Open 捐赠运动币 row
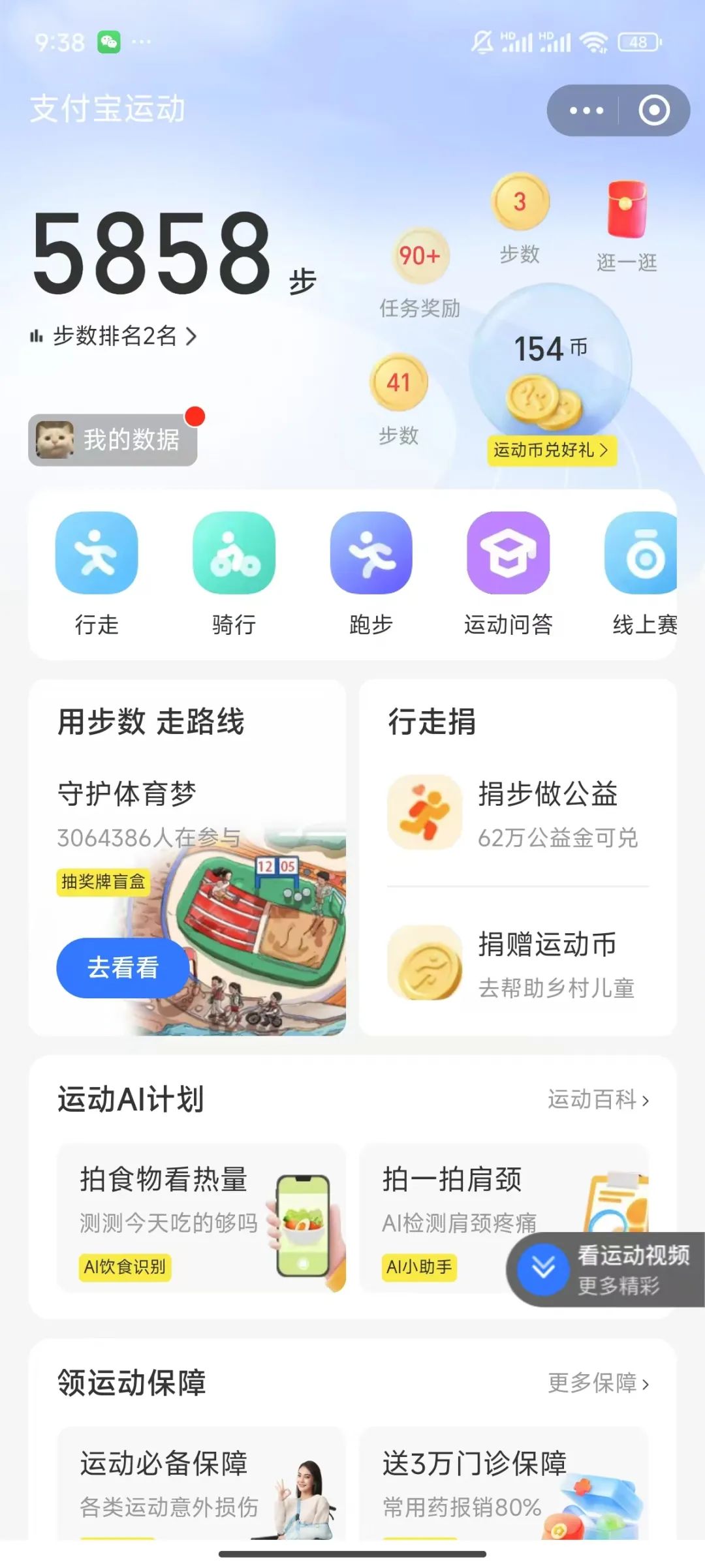This screenshot has width=705, height=1568. 518,962
